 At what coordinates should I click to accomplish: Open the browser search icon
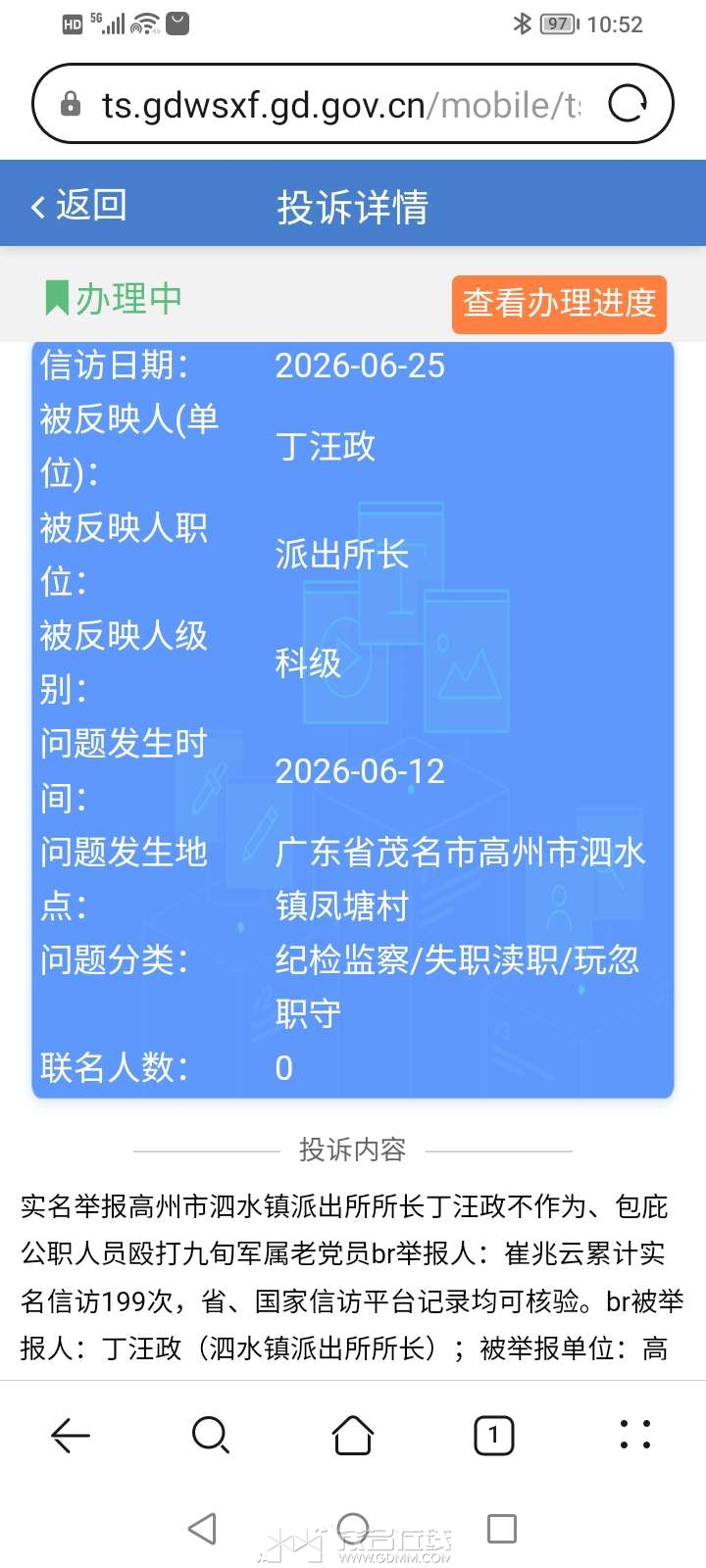(211, 1436)
